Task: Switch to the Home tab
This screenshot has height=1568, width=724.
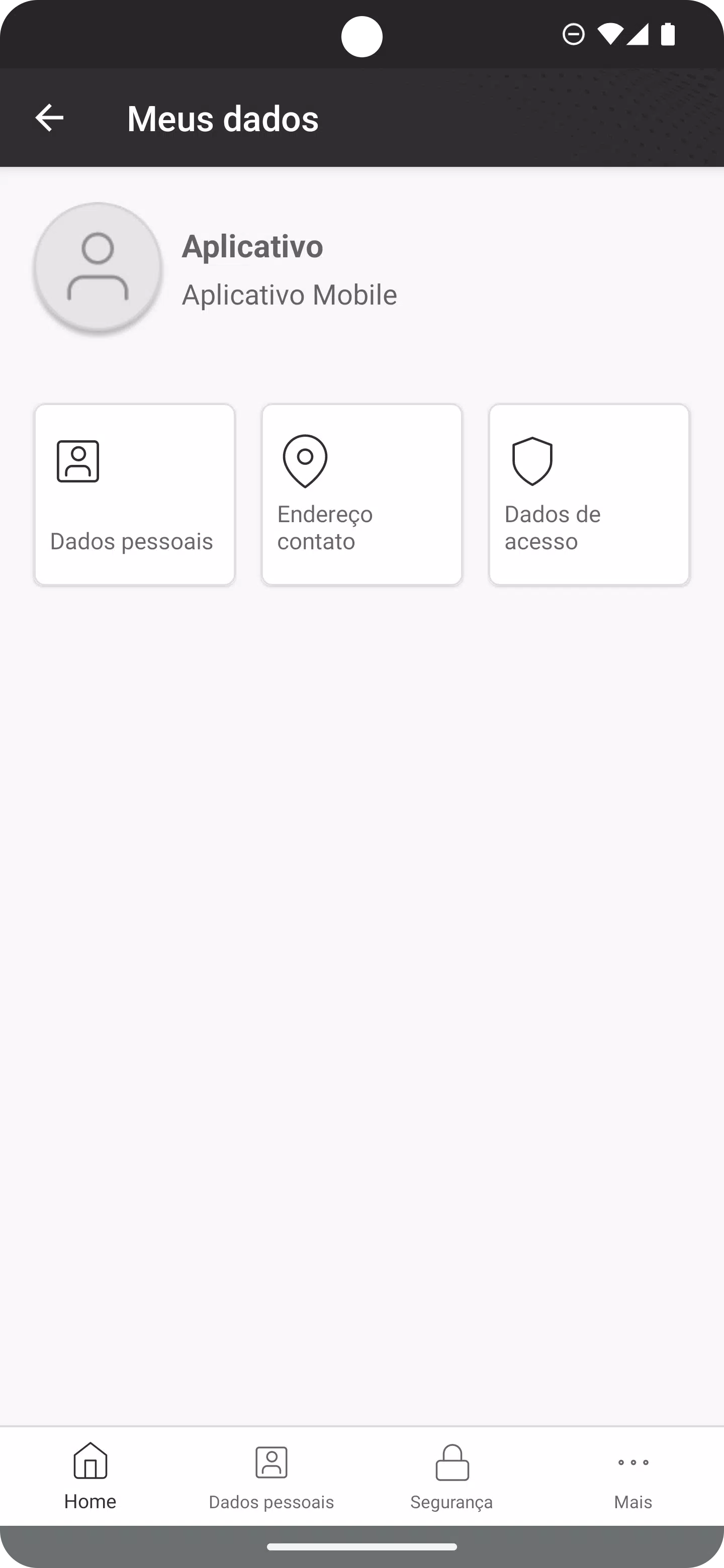Action: click(90, 1476)
